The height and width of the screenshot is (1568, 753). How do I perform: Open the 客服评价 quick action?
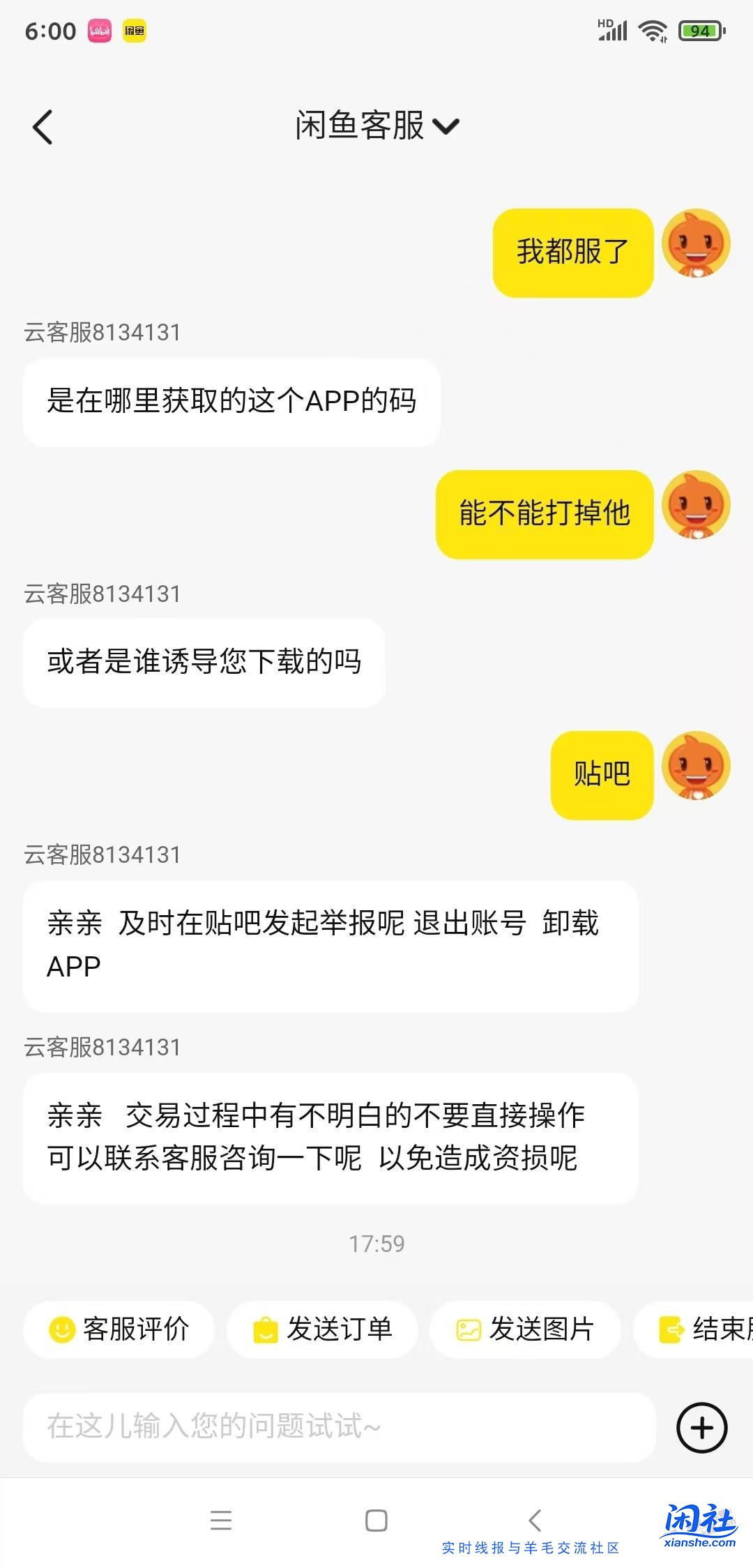coord(119,1329)
